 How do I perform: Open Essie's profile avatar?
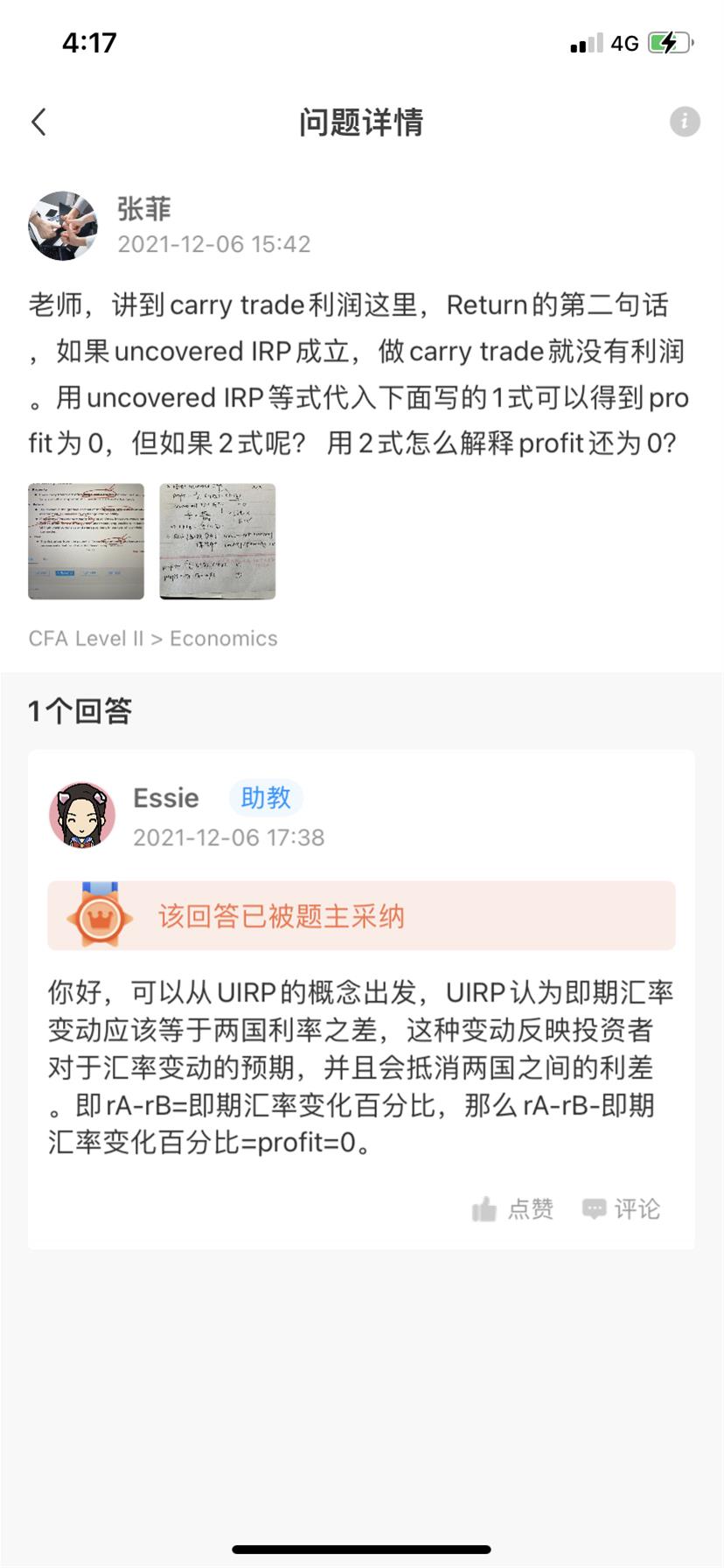point(82,815)
